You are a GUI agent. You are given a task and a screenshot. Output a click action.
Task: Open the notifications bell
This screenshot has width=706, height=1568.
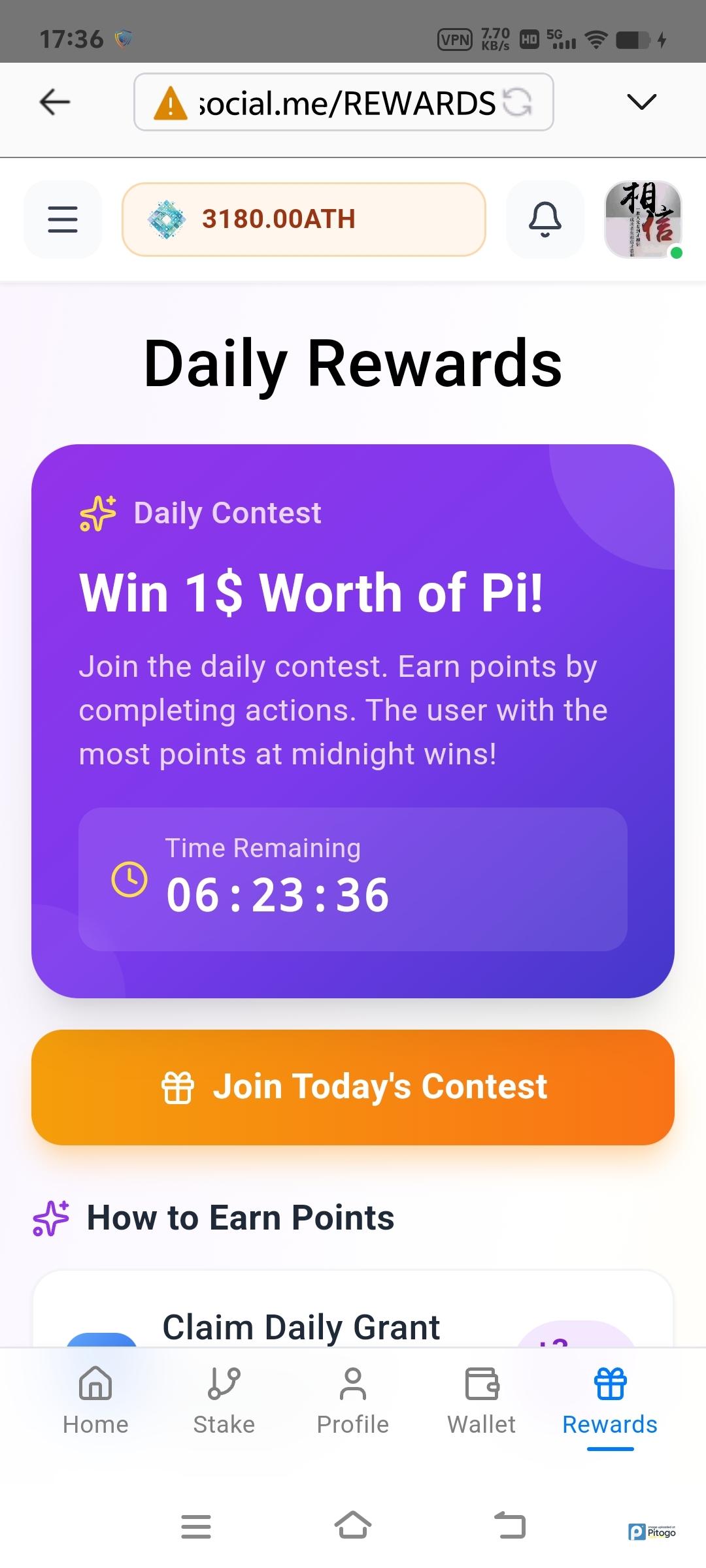pos(545,220)
